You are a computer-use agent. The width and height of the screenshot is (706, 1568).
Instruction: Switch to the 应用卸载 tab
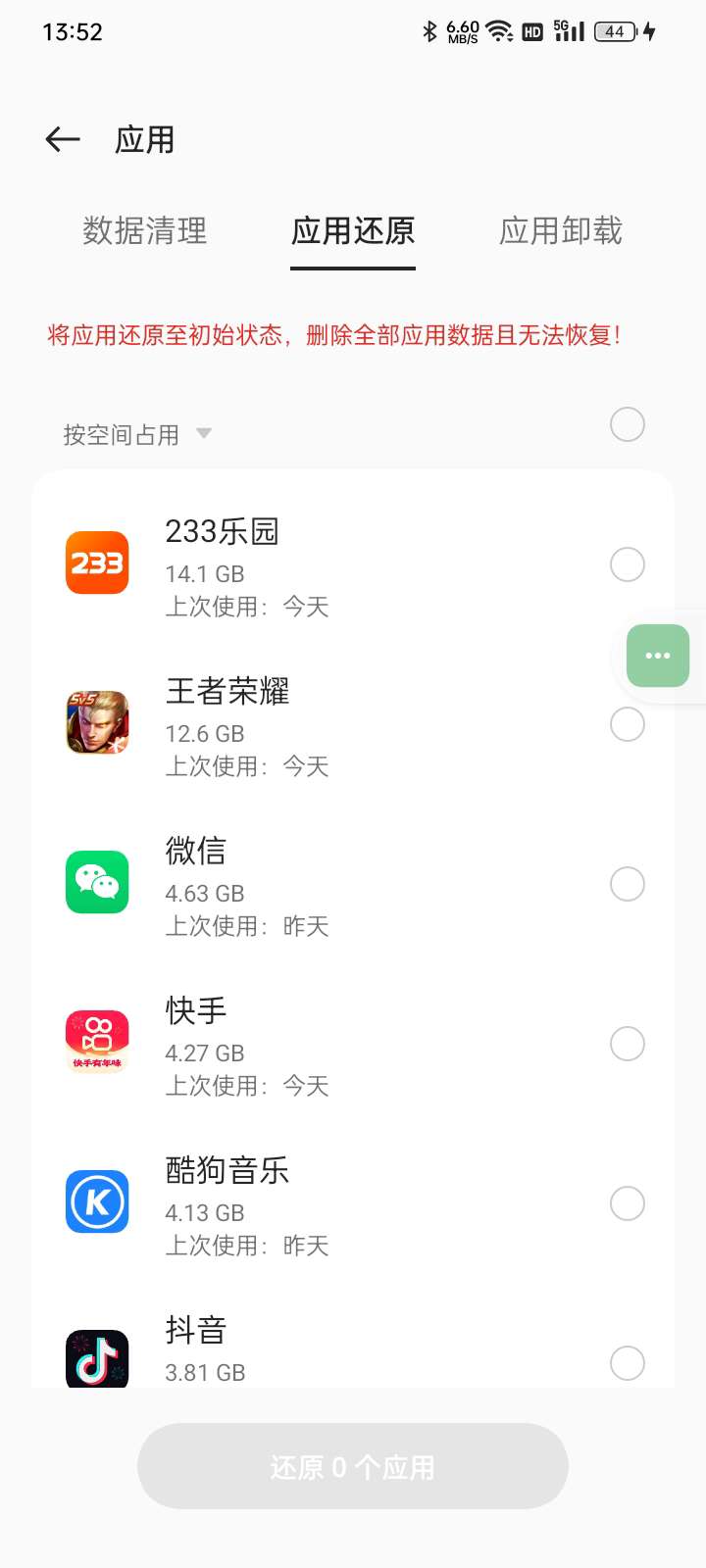coord(561,231)
